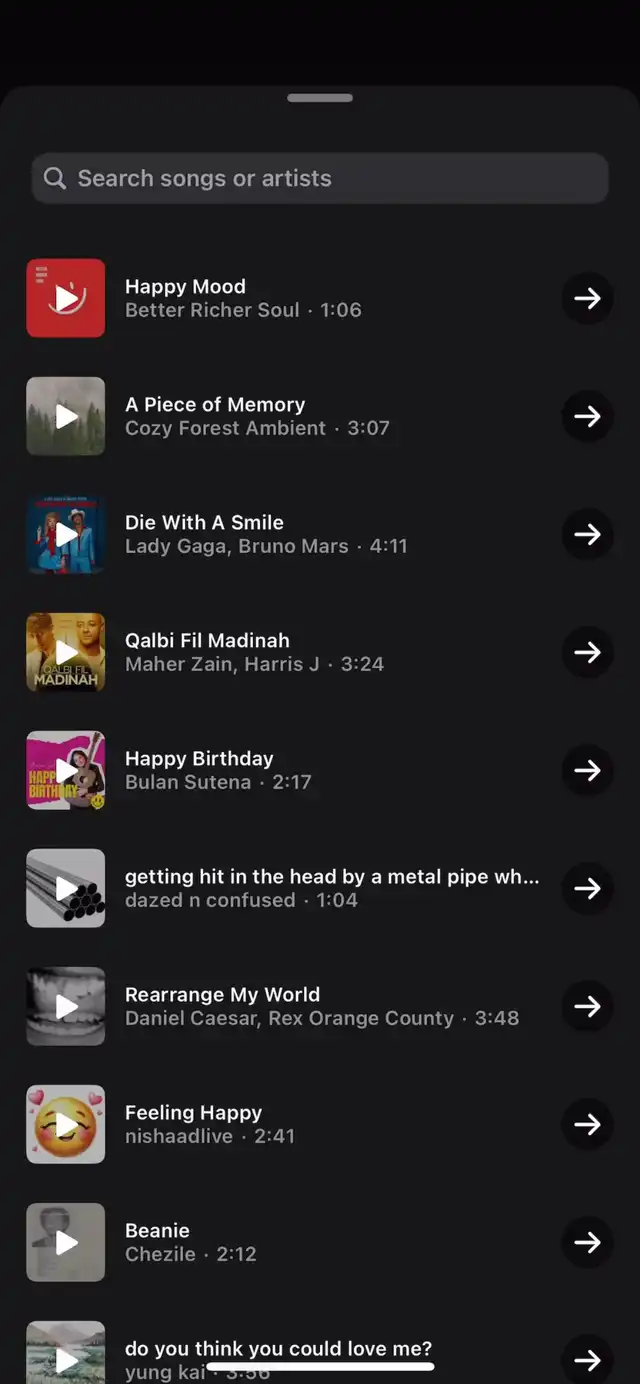
Task: Play Feeling Happy by nishaadlive
Action: 66,1124
